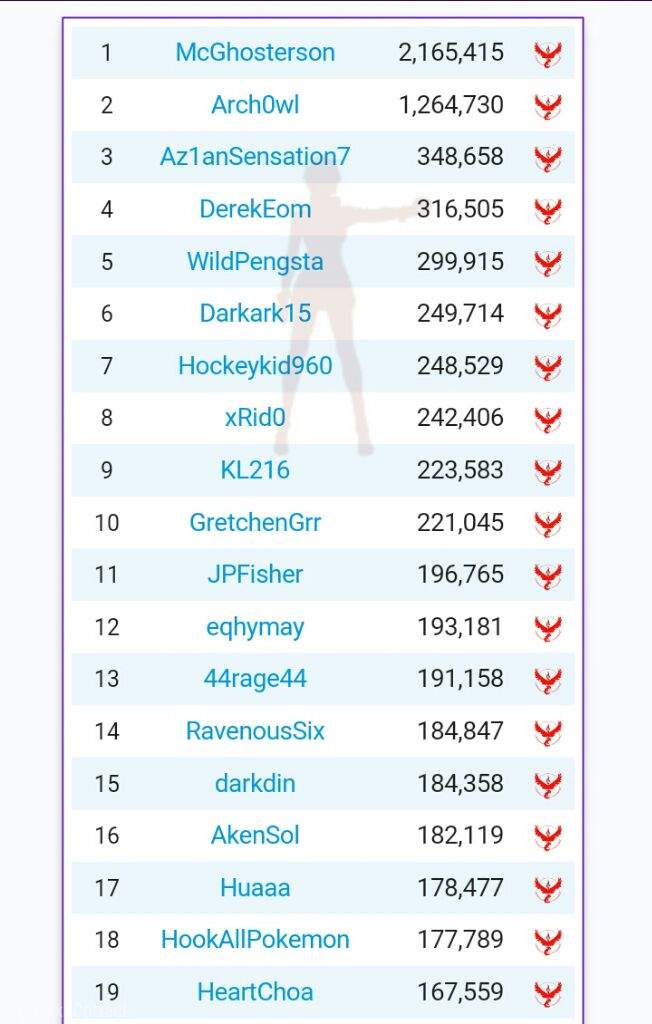Select the RavenousSix link

click(255, 731)
